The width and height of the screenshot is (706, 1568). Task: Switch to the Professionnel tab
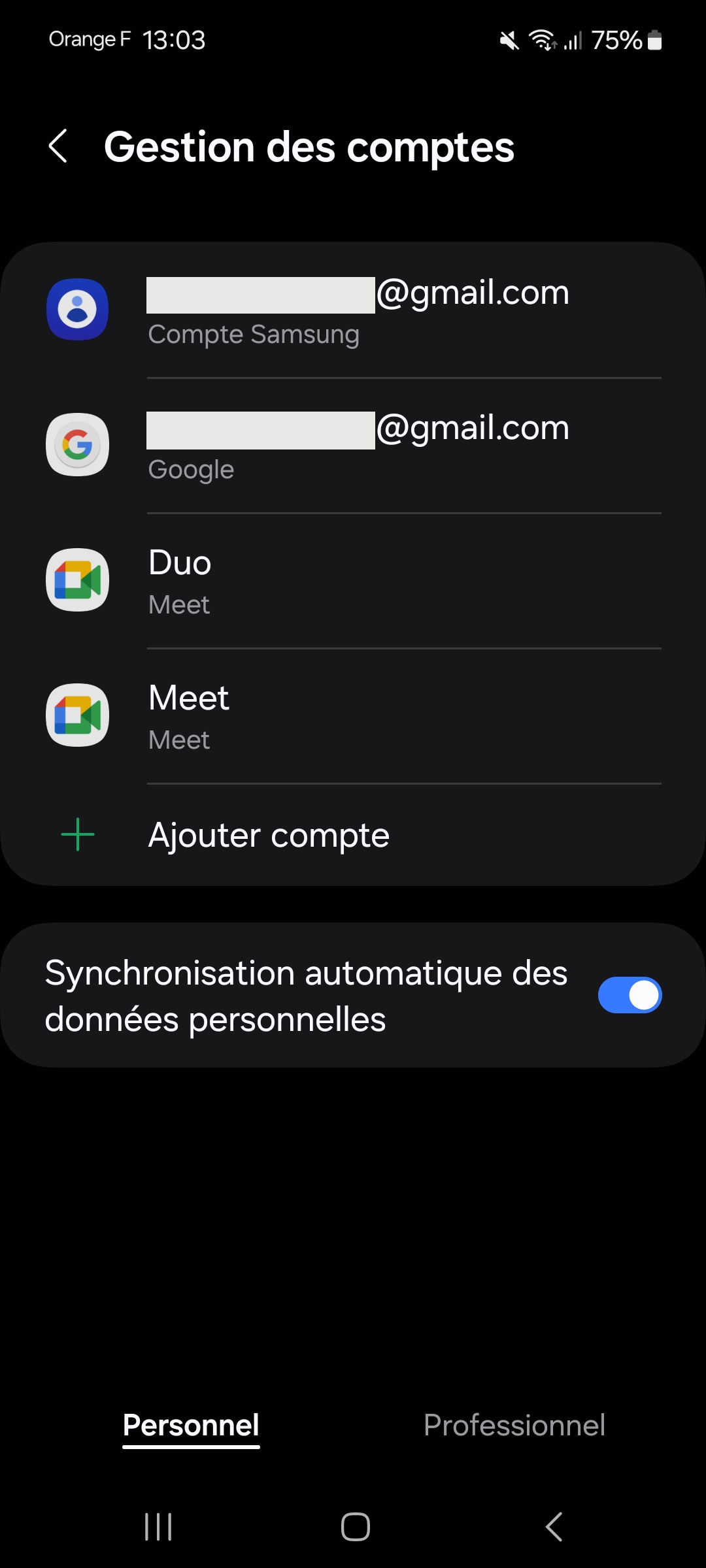tap(514, 1426)
